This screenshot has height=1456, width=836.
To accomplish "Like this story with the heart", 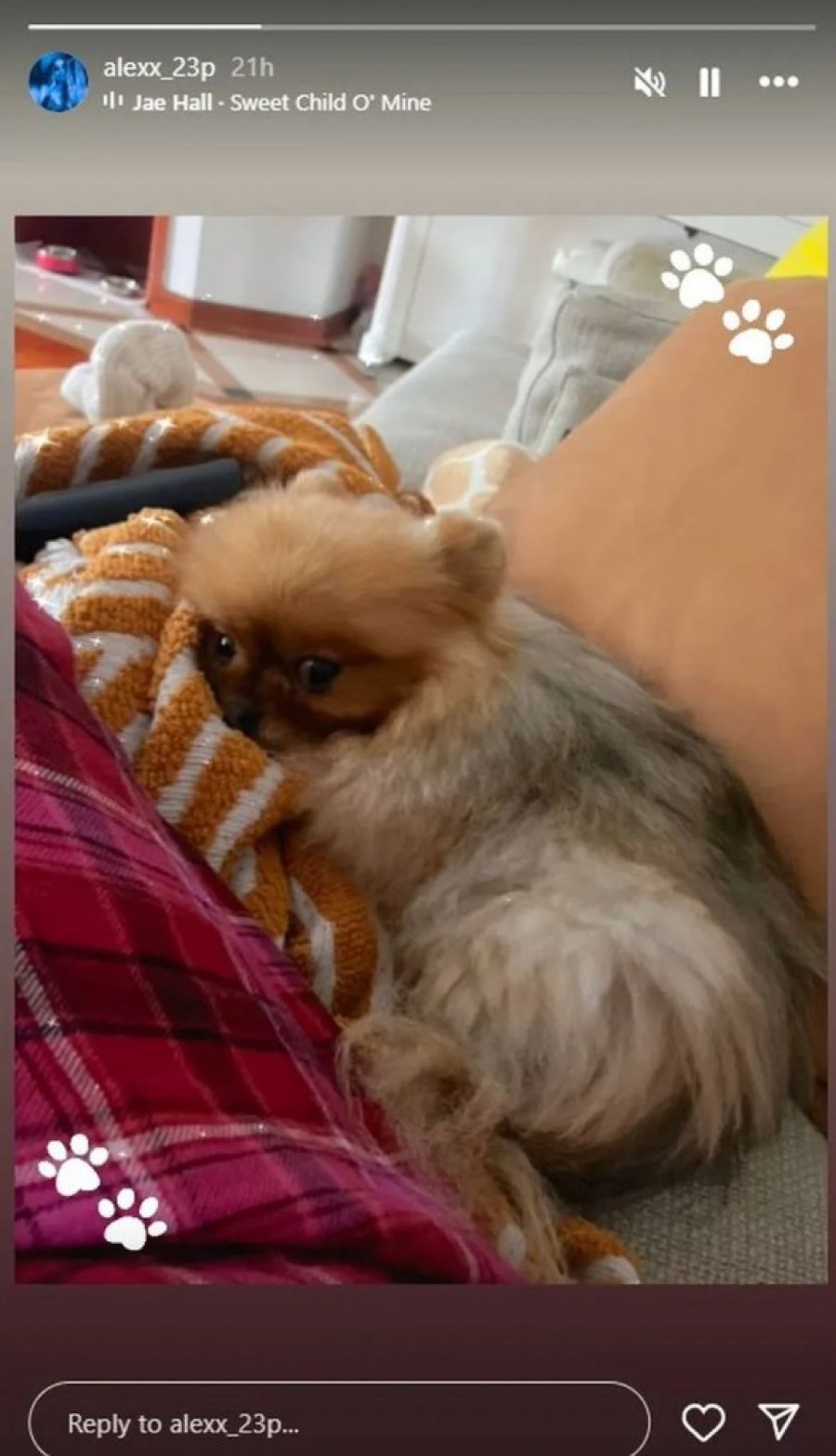I will point(703,1422).
